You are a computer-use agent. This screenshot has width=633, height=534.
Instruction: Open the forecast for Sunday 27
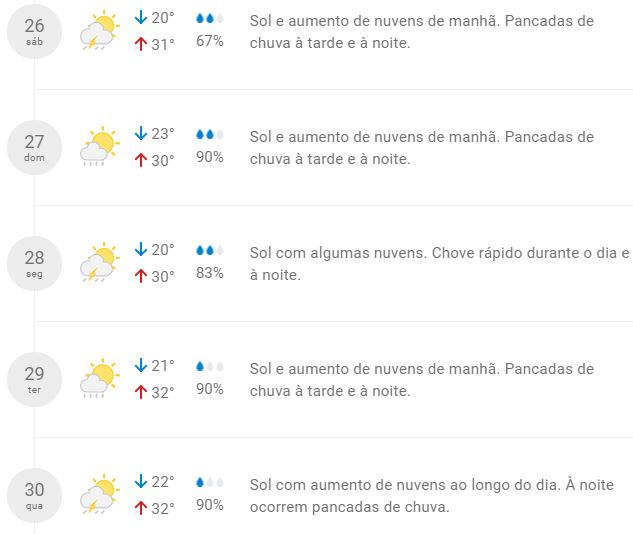[34, 147]
